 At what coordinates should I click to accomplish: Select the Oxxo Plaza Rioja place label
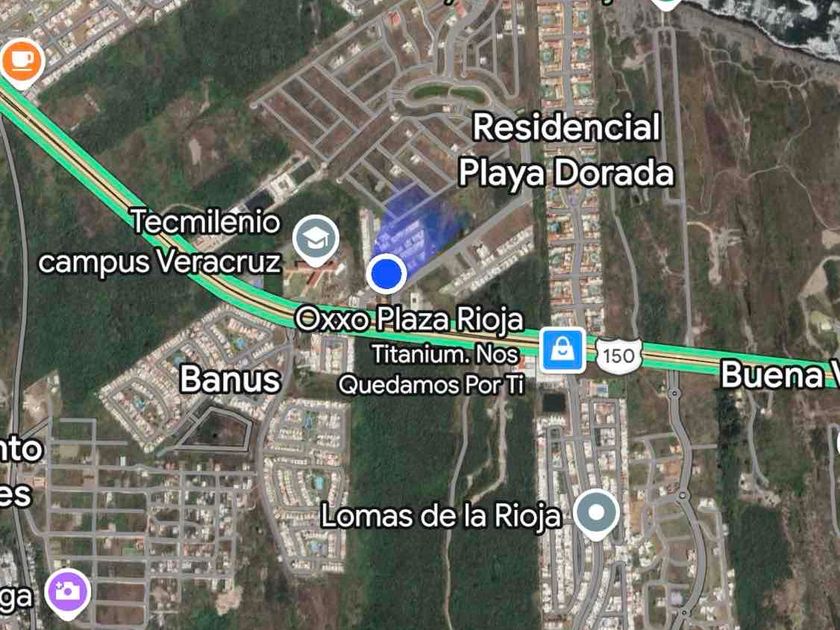[409, 320]
